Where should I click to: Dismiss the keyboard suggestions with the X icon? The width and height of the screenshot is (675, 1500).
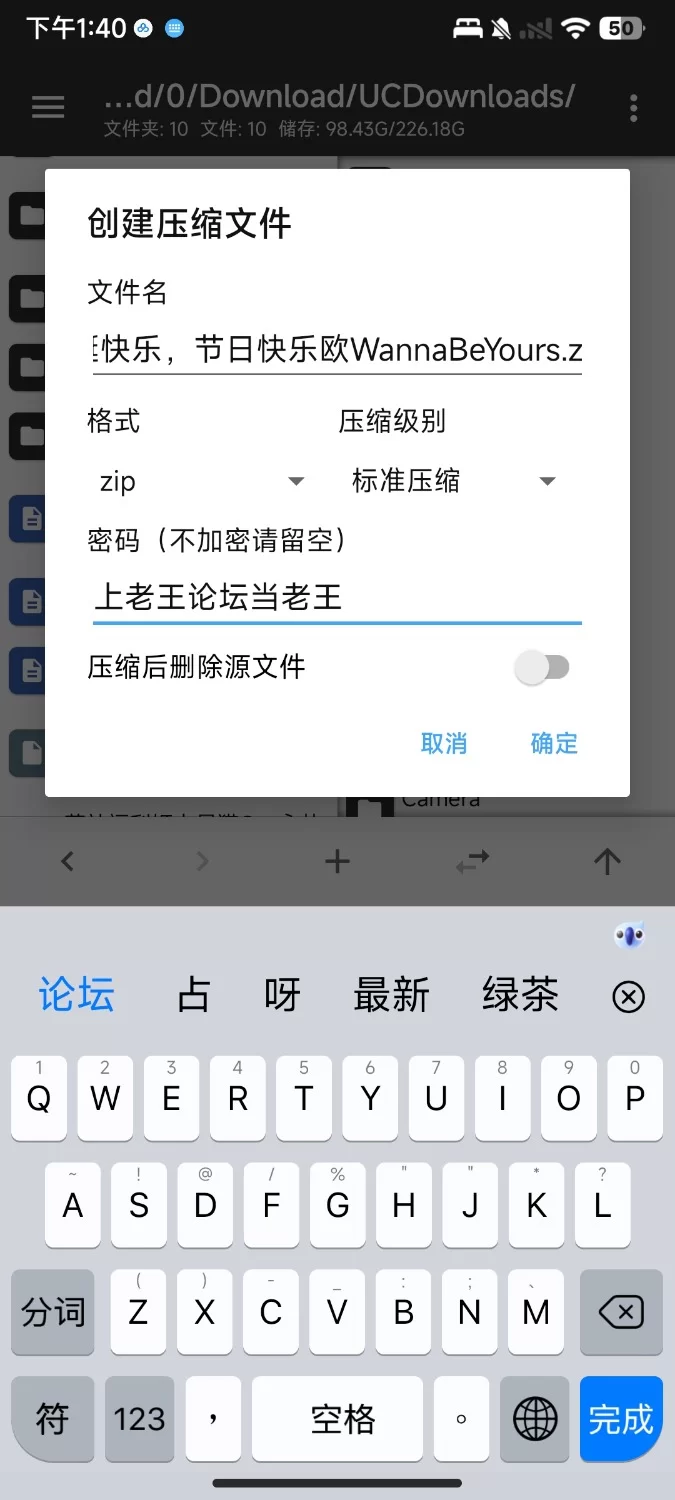(x=628, y=997)
